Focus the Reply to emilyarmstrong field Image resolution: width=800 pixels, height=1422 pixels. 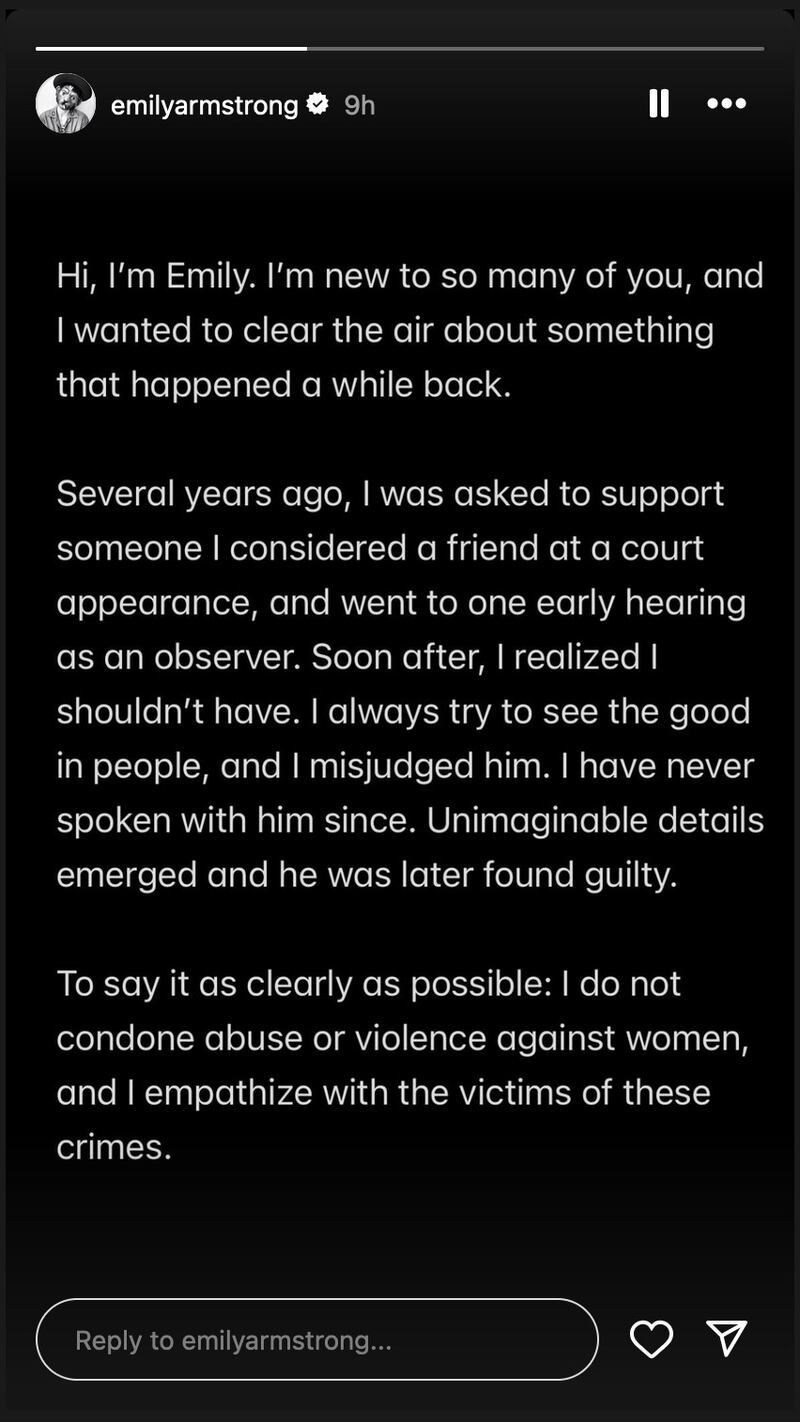coord(316,1339)
